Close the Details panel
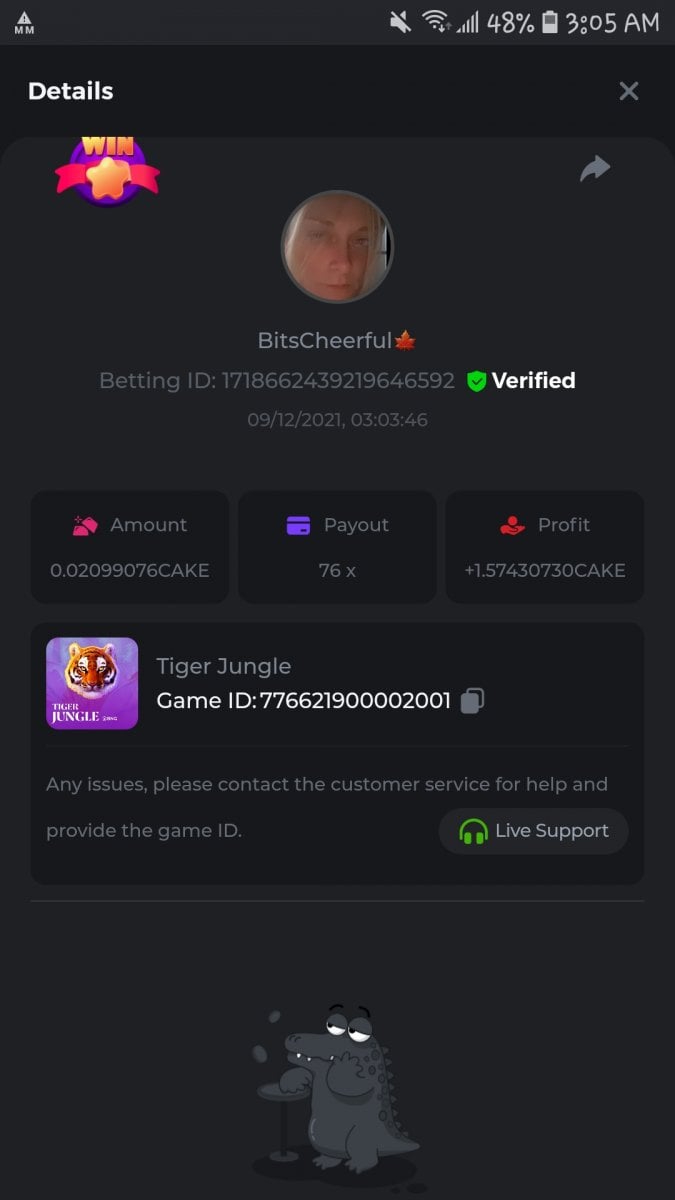This screenshot has height=1200, width=675. point(628,92)
